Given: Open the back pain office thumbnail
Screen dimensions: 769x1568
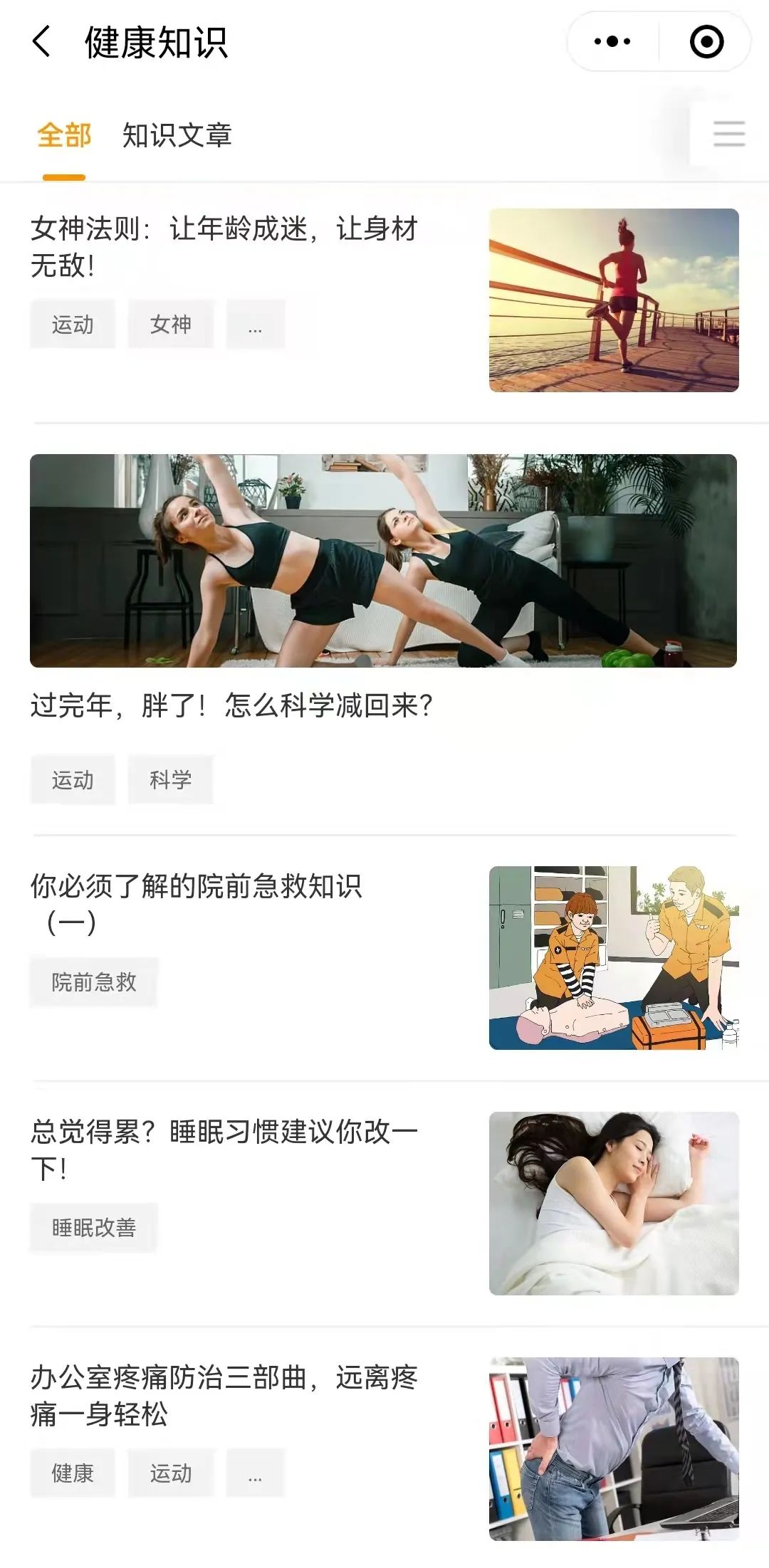Looking at the screenshot, I should (614, 1449).
